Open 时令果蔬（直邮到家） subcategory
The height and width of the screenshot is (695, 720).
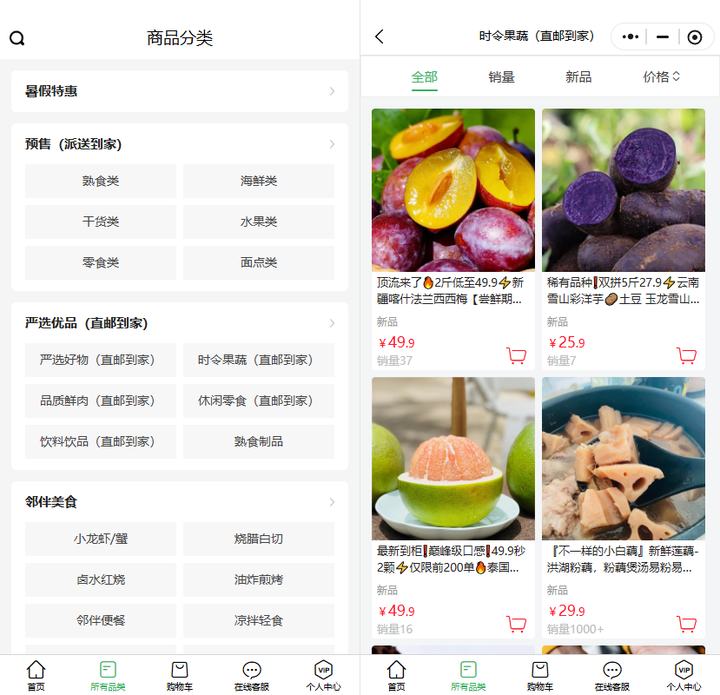(258, 360)
